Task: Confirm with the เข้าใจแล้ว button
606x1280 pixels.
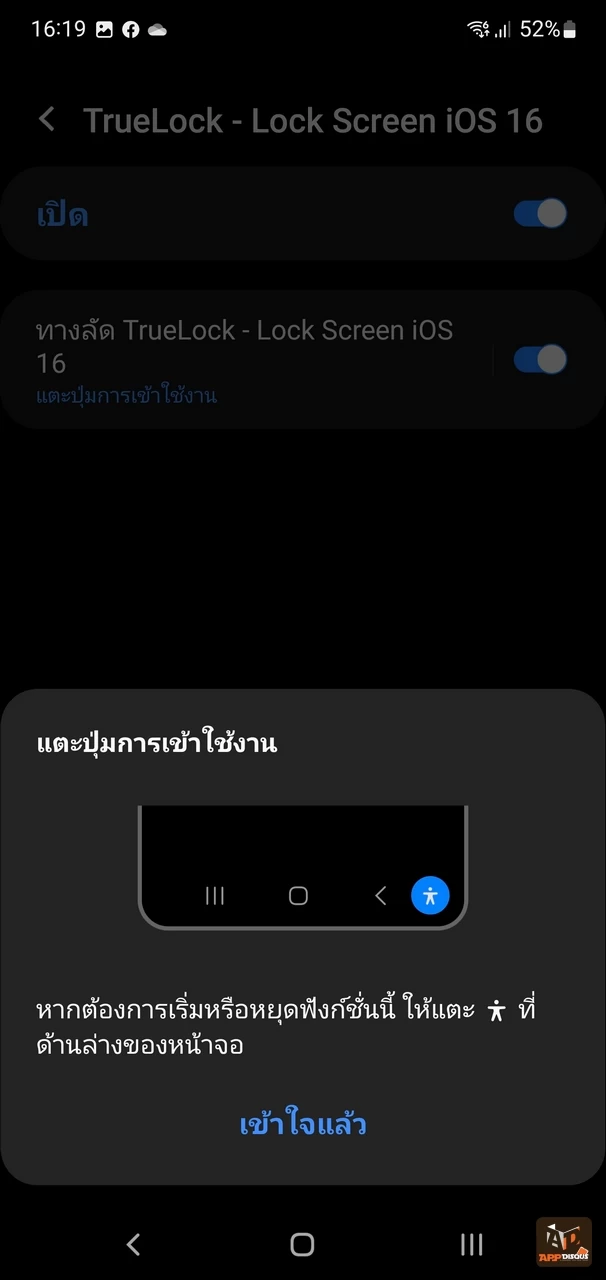Action: 303,1124
